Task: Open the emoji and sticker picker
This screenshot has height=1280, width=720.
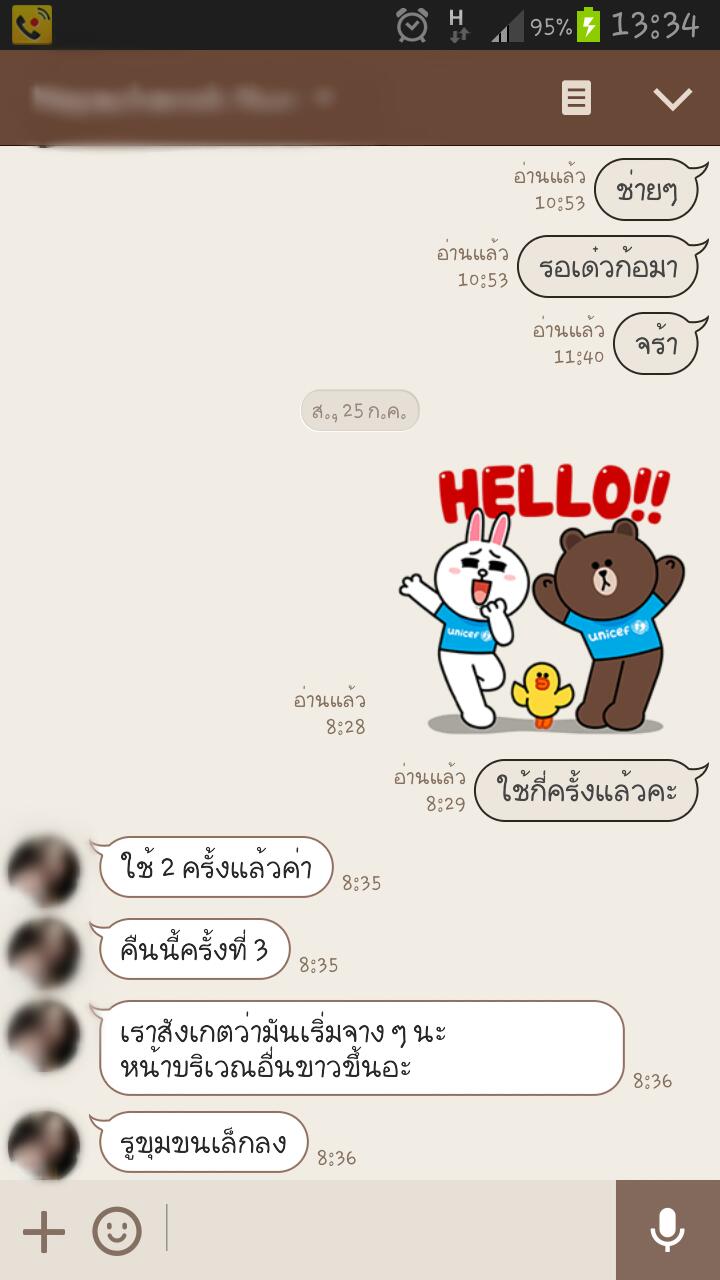Action: [117, 1231]
